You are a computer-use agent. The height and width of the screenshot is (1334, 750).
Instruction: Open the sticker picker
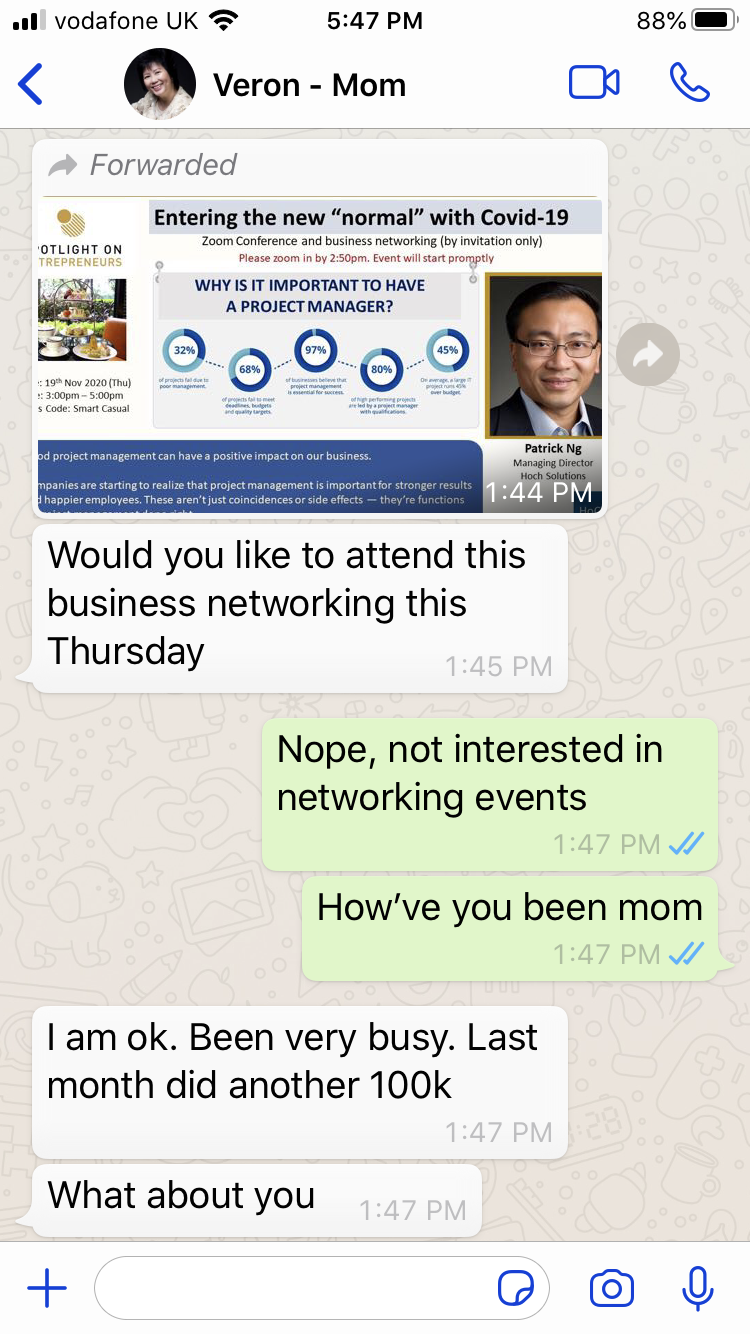[x=516, y=1289]
